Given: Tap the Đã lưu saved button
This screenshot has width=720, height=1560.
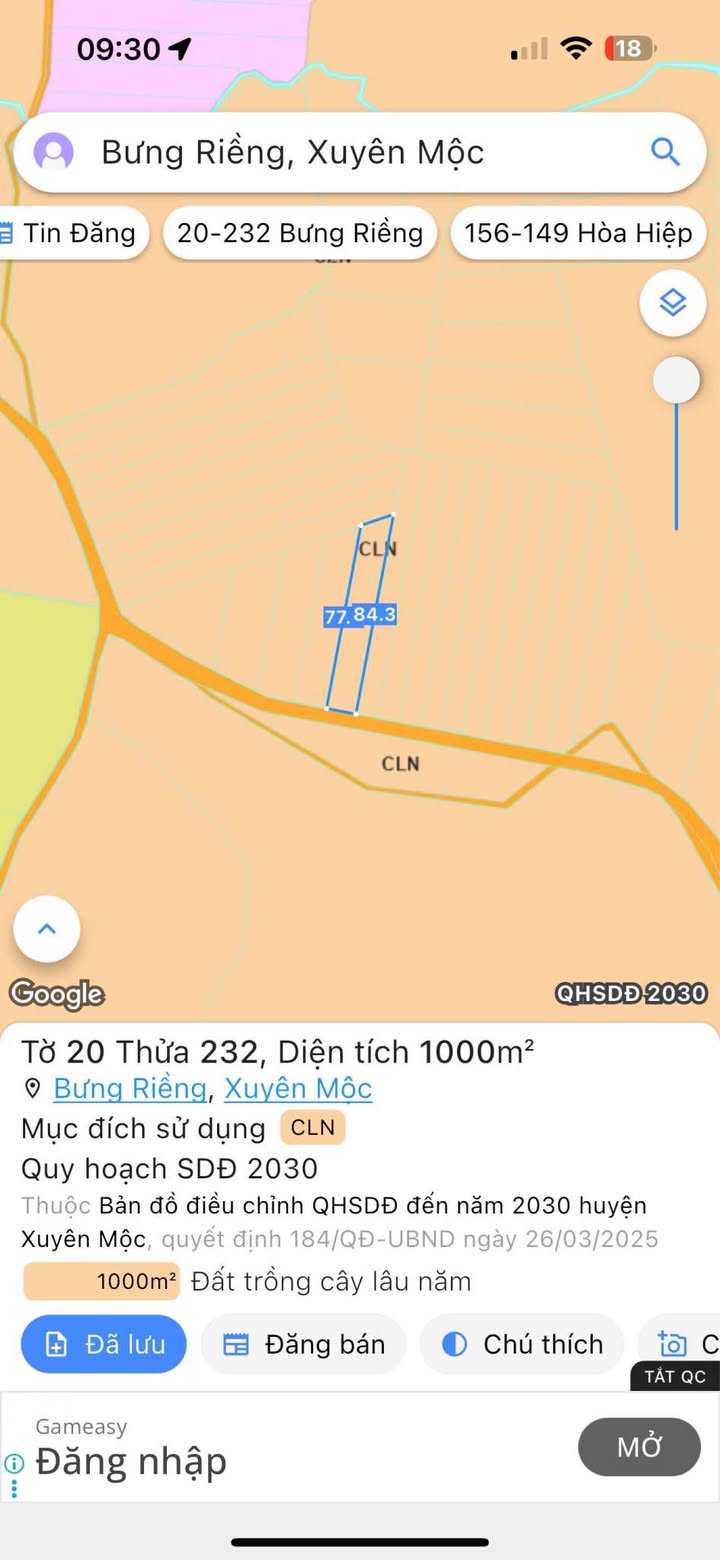Looking at the screenshot, I should 104,1344.
